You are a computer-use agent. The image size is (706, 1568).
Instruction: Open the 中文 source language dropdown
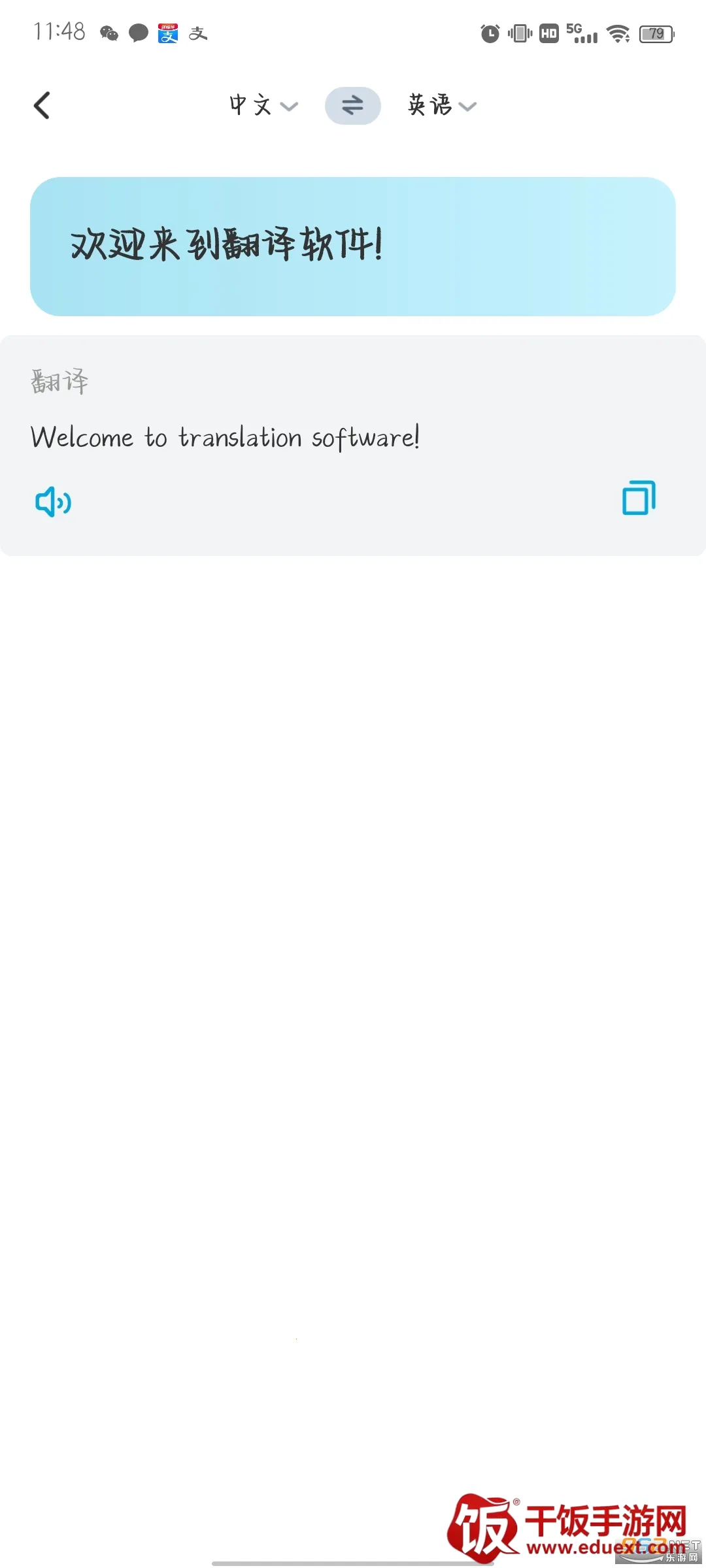pos(263,105)
